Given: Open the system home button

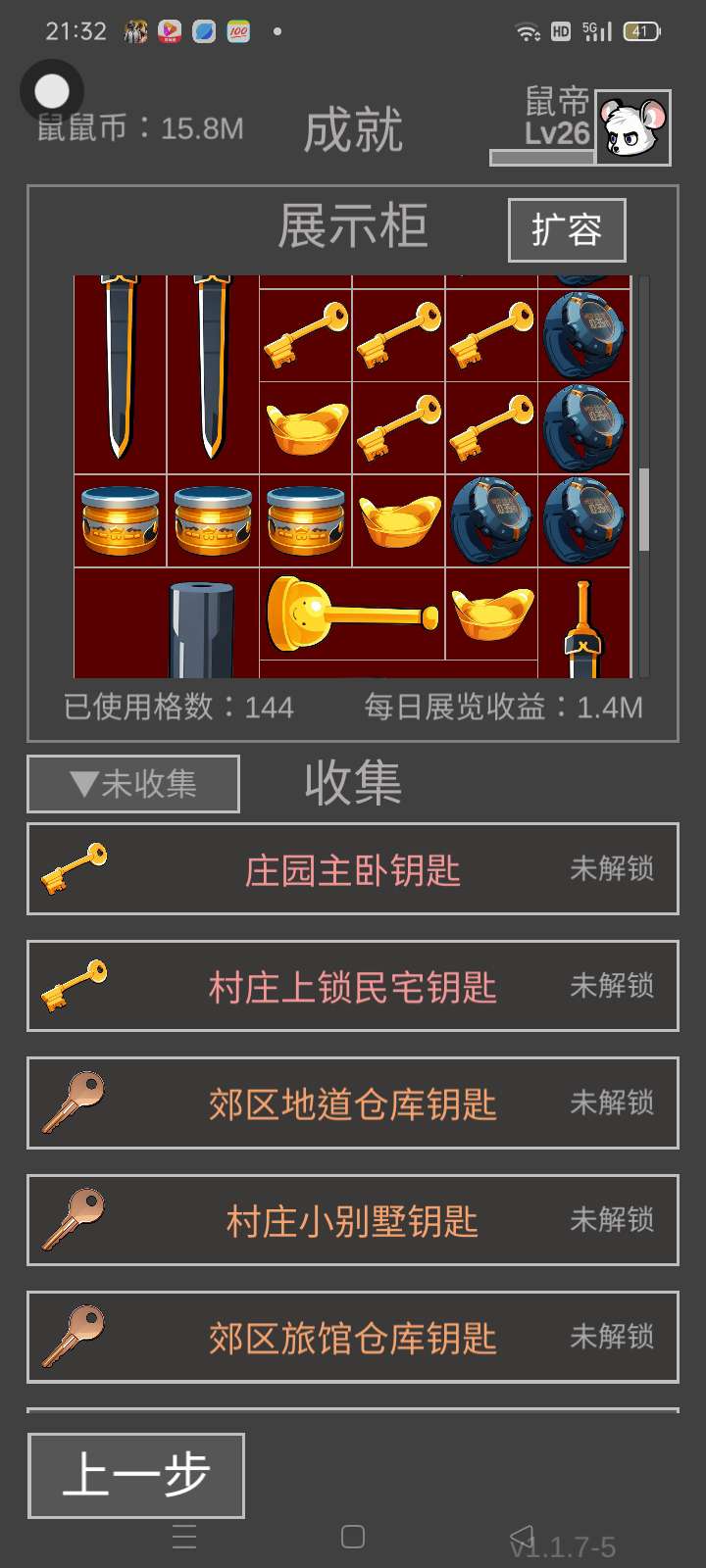Looking at the screenshot, I should tap(353, 1537).
